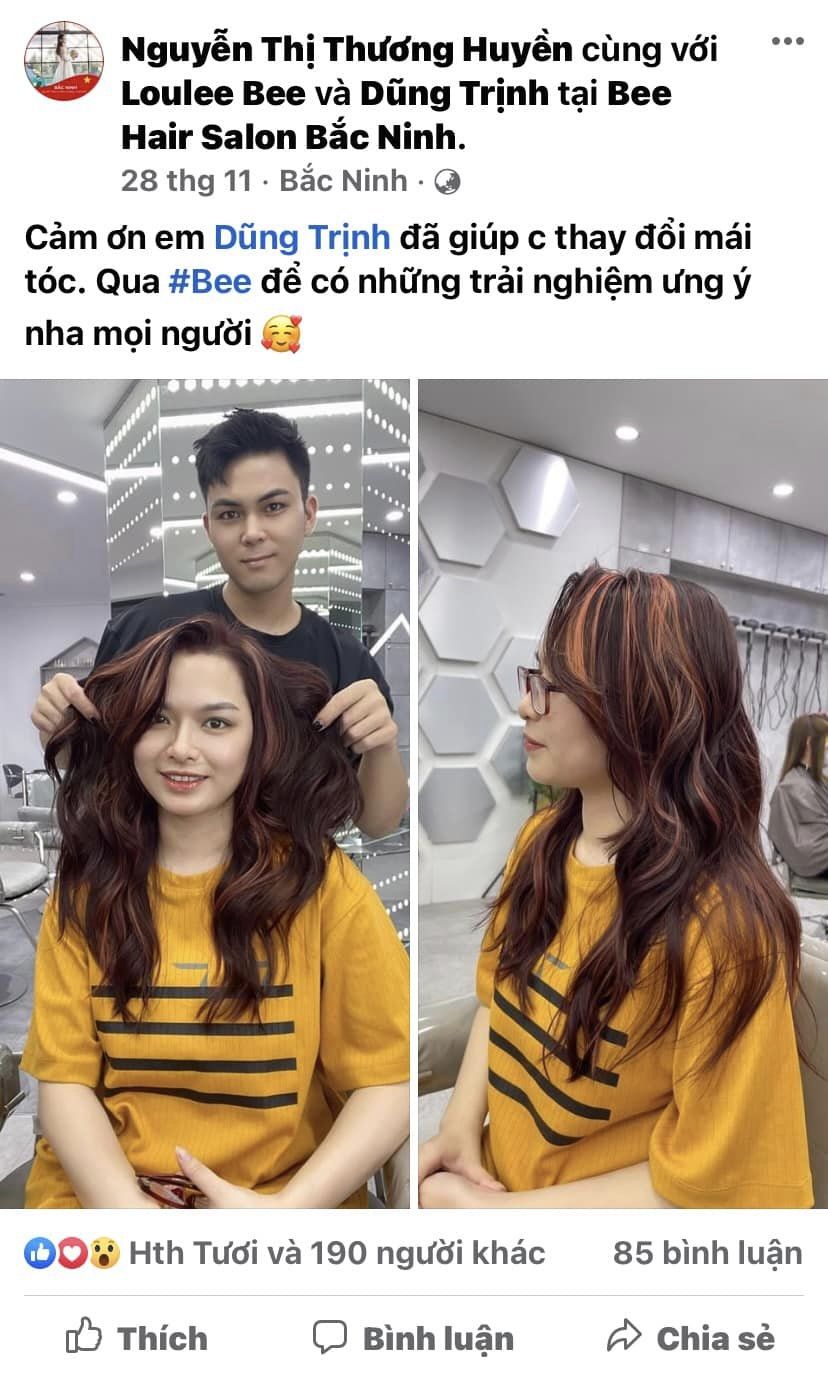Open Dũng Trịnh in the post header
828x1375 pixels.
click(454, 93)
